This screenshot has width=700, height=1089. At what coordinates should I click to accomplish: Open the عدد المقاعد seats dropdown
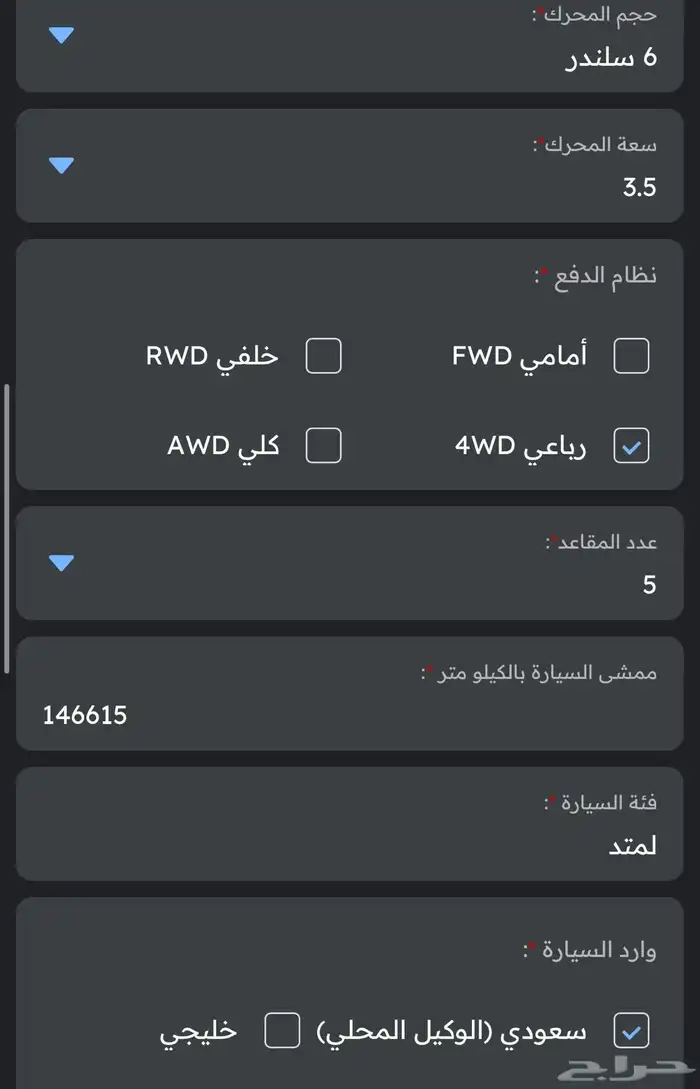click(x=62, y=564)
